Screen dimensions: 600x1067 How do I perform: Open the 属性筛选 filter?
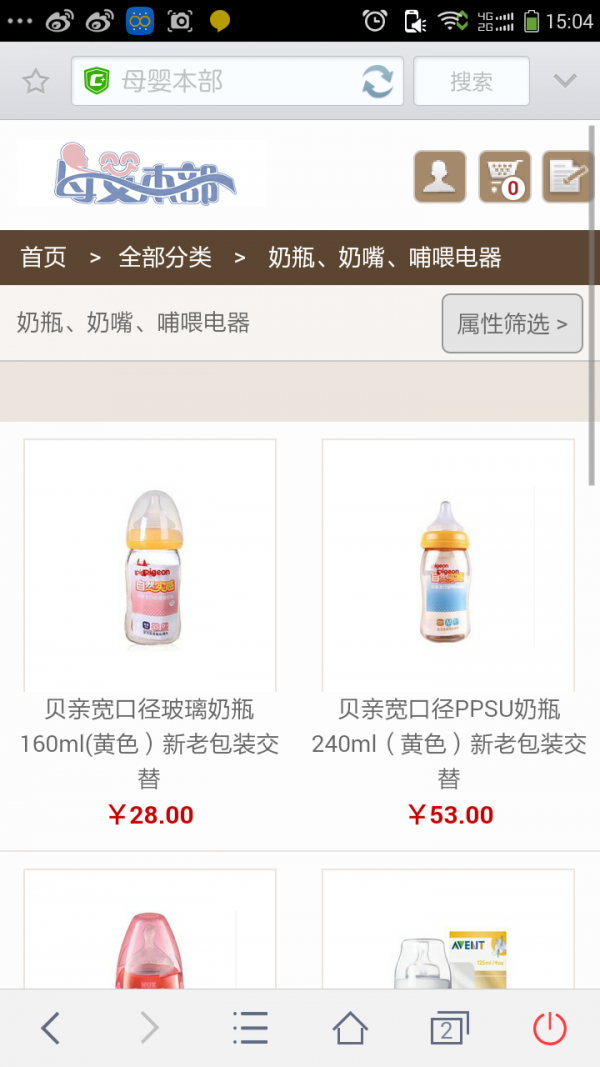point(512,324)
